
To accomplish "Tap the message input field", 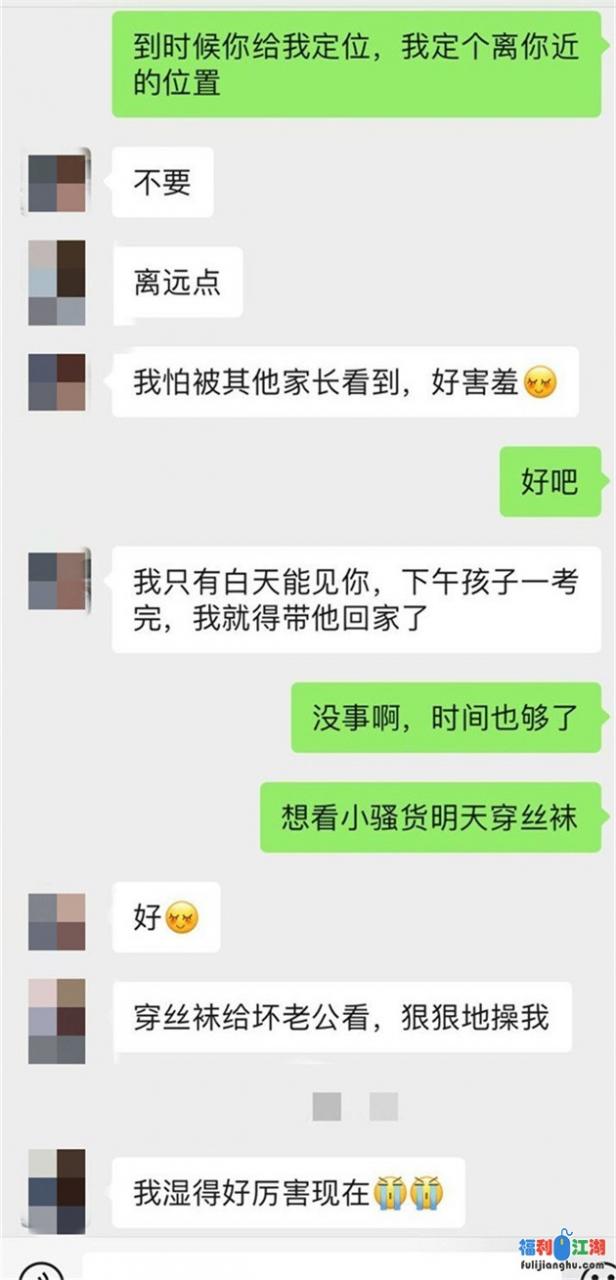I will [x=300, y=1268].
